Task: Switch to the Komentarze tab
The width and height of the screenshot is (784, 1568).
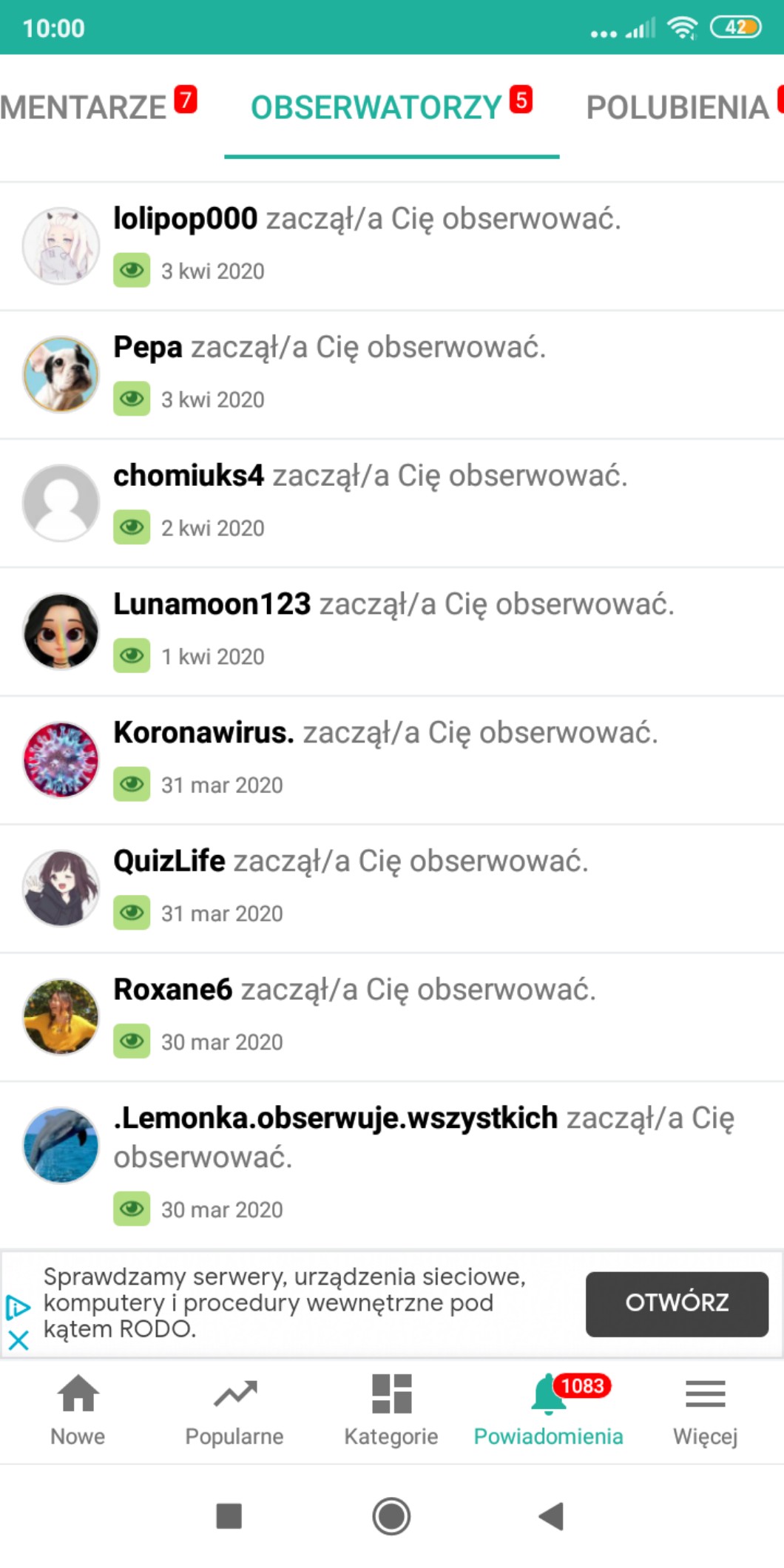Action: pyautogui.click(x=98, y=107)
